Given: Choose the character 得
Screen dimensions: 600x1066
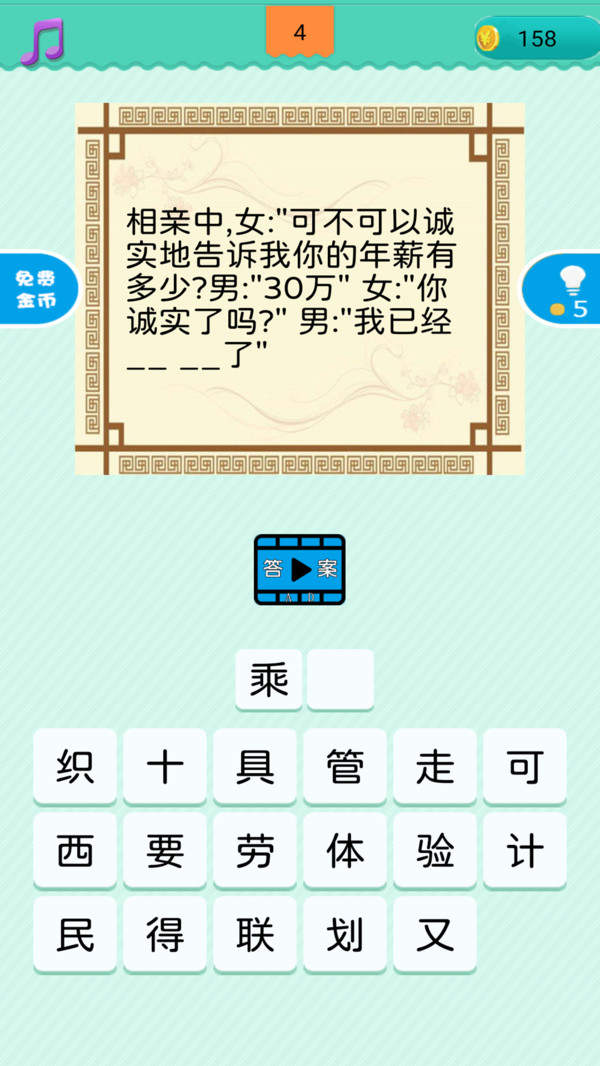Looking at the screenshot, I should pos(165,935).
